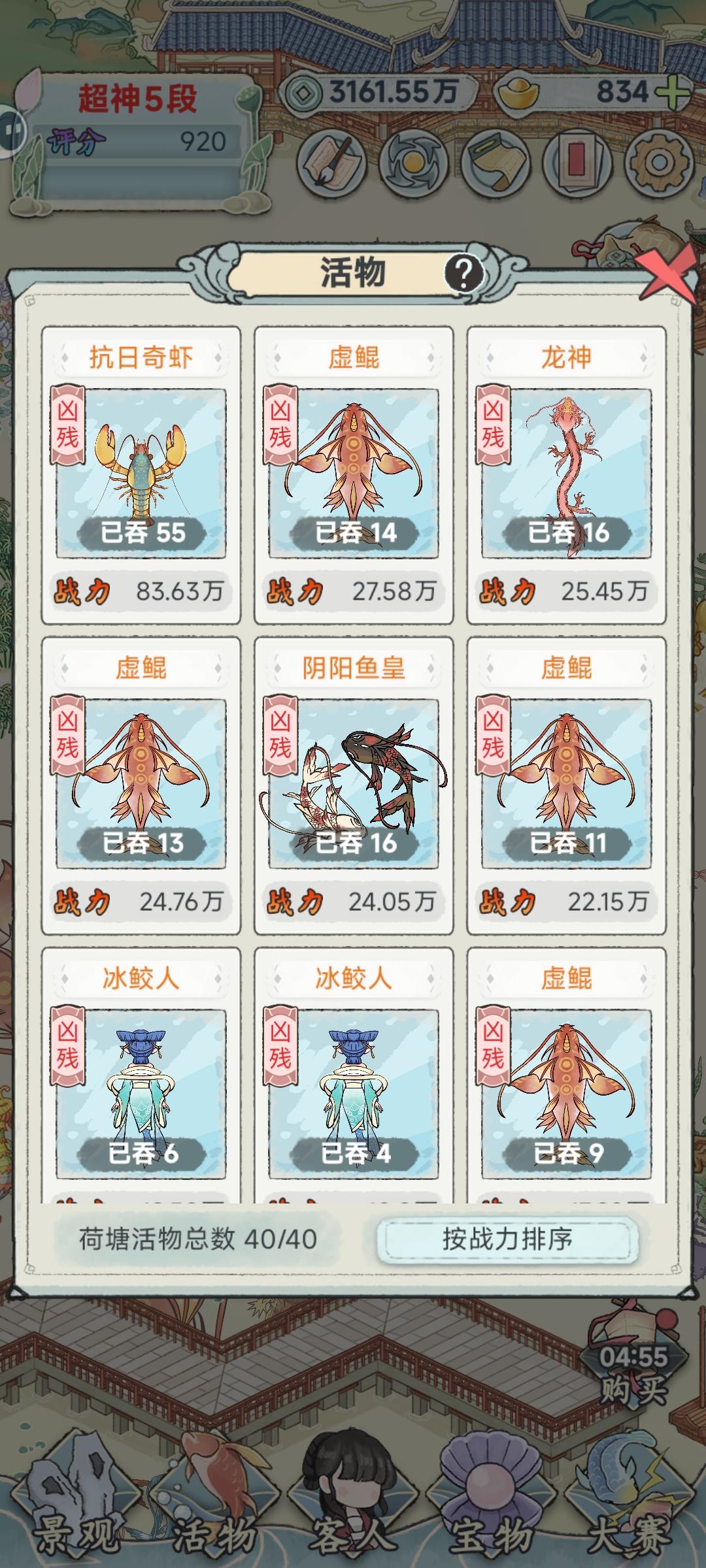Toggle the 凶残 banner on 阴阳鱼皇 card
This screenshot has width=706, height=1568.
(278, 735)
